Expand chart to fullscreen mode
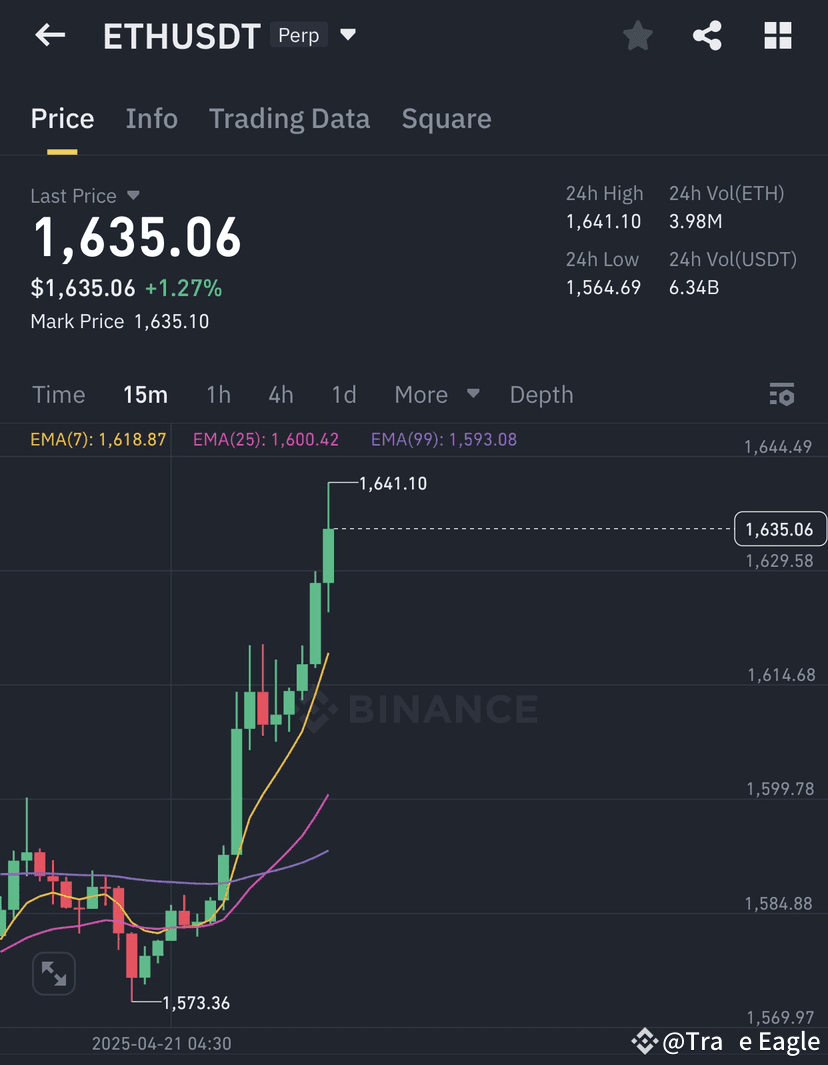 pyautogui.click(x=54, y=973)
